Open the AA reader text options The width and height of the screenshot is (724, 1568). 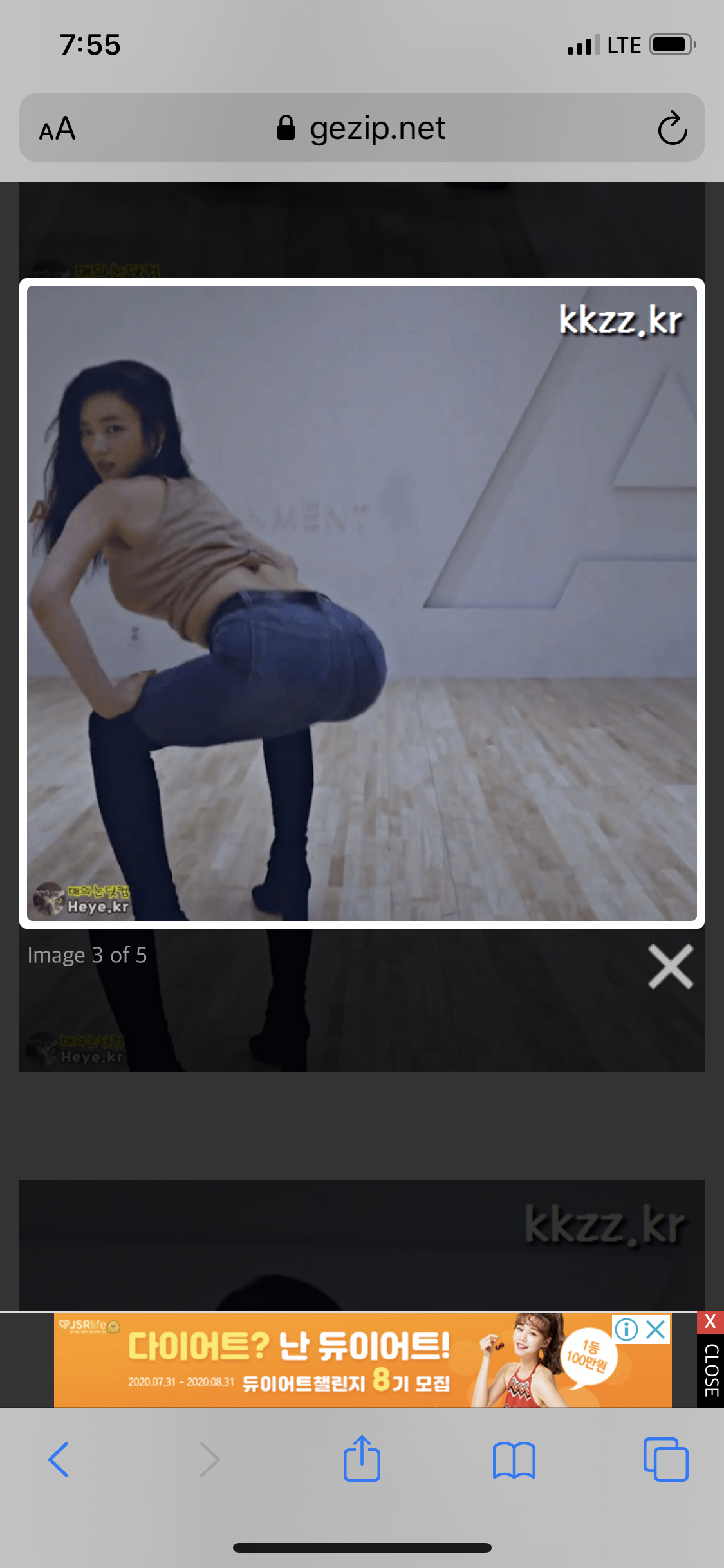click(57, 129)
